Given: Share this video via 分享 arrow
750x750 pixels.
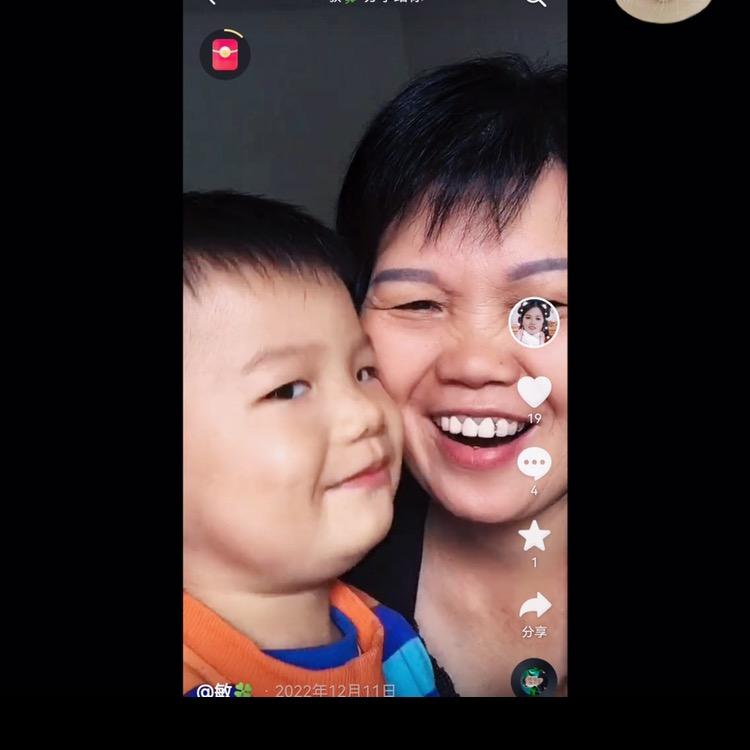Looking at the screenshot, I should 535,606.
